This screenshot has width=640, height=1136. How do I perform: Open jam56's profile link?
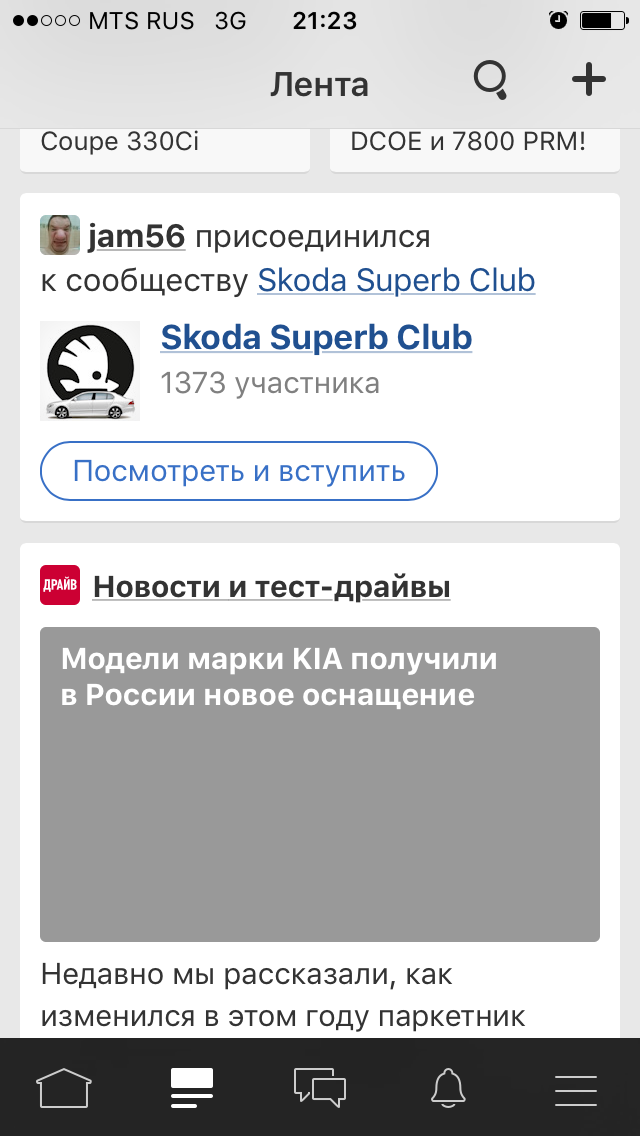tap(136, 237)
